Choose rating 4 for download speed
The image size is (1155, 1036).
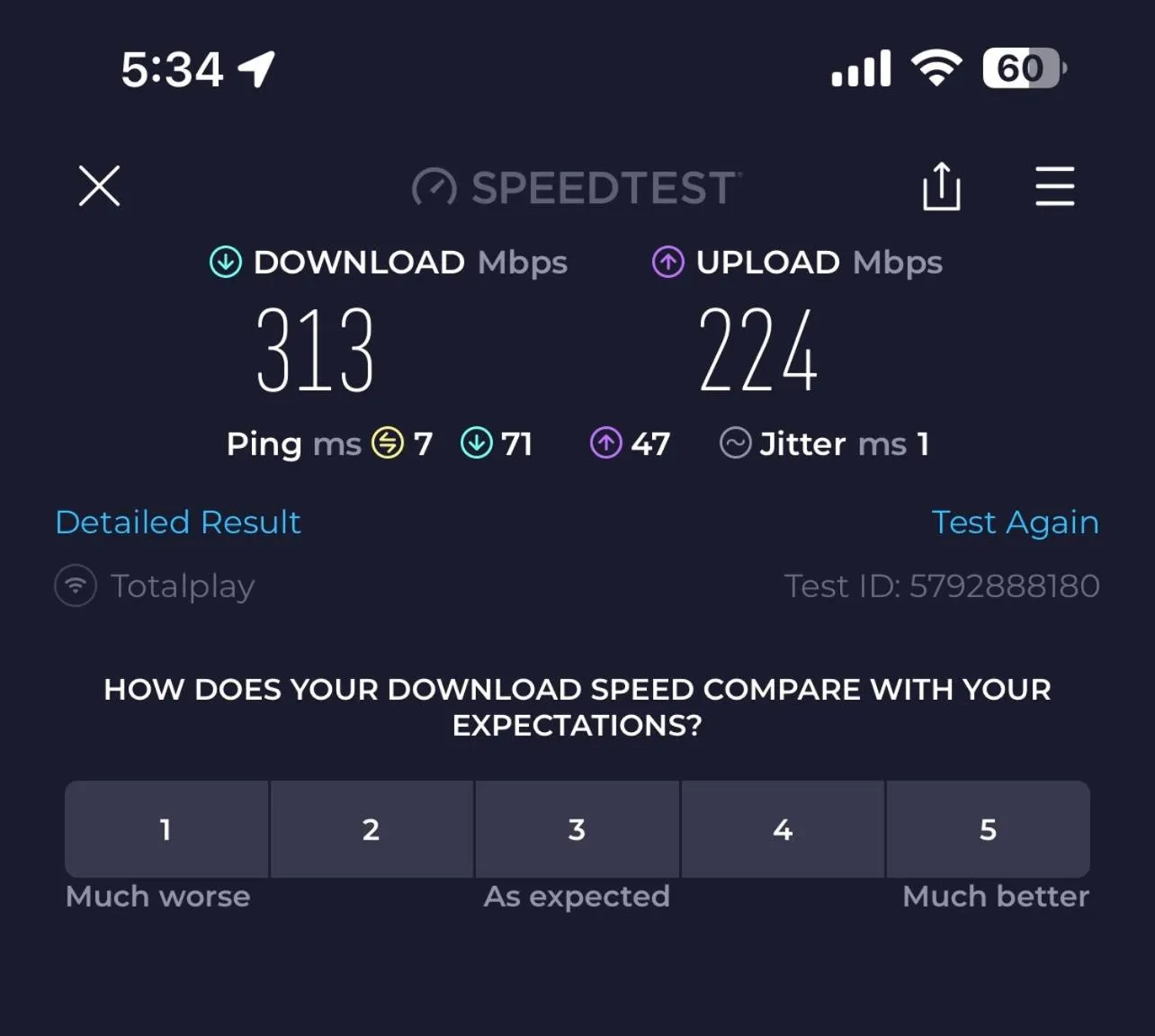coord(783,829)
